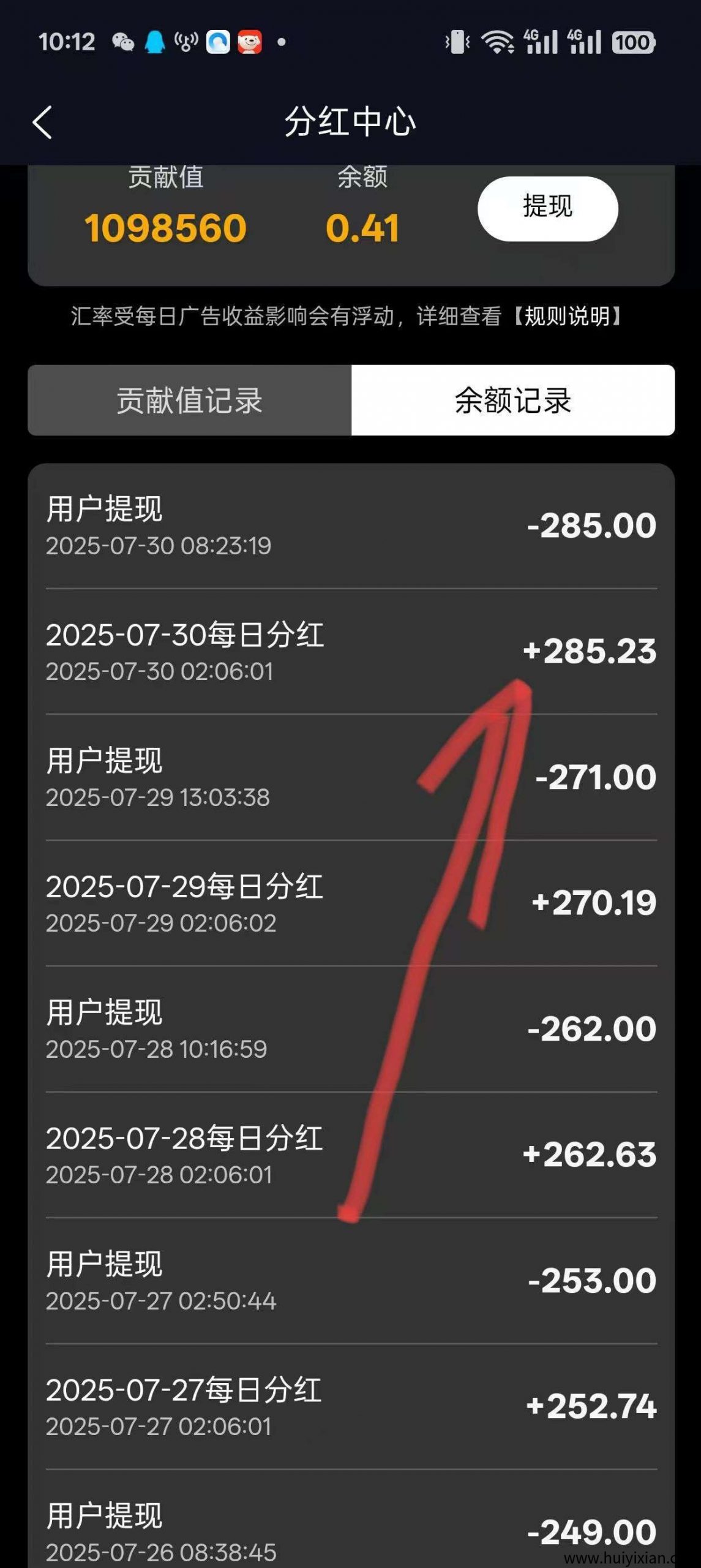Go back from 分红中心 page
The image size is (701, 1568).
tap(42, 123)
